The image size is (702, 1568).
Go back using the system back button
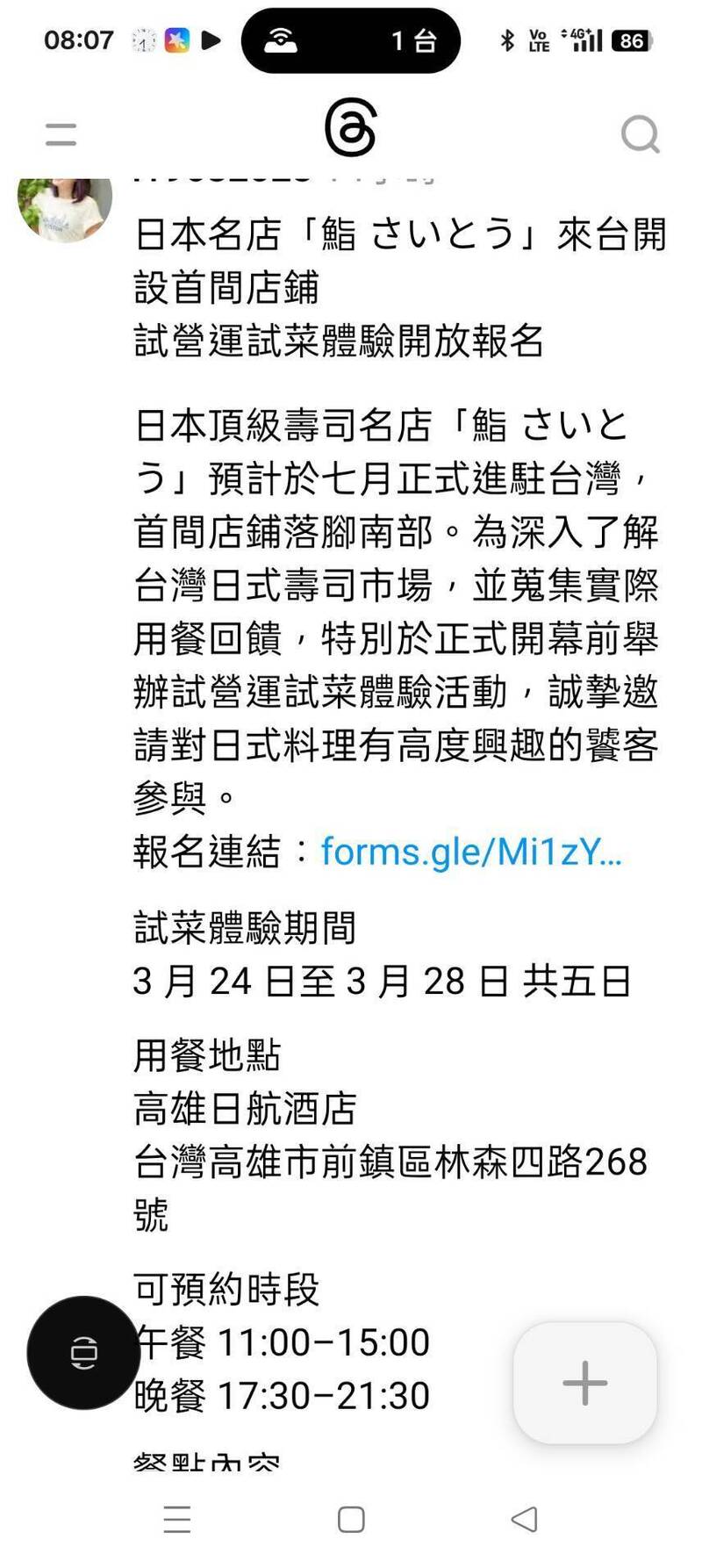tap(524, 1519)
